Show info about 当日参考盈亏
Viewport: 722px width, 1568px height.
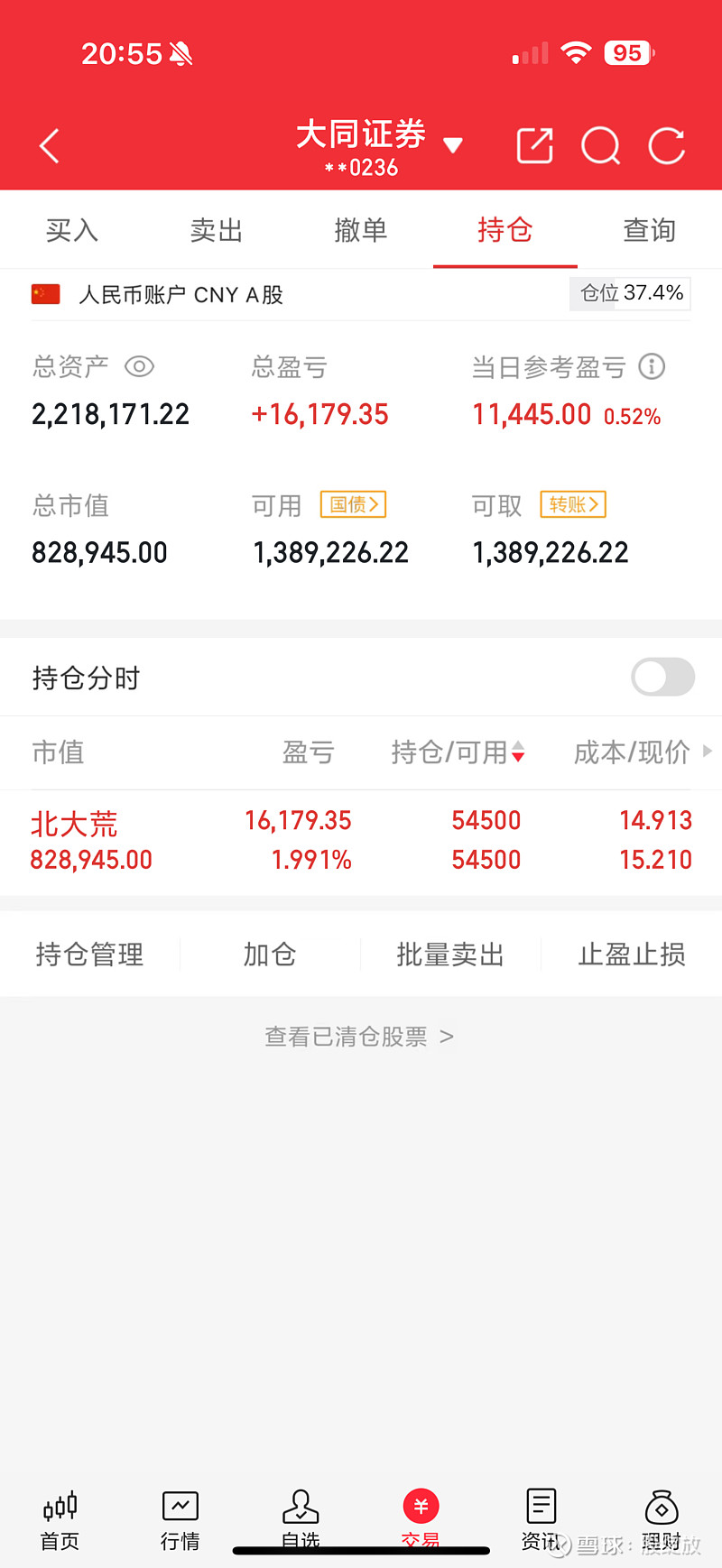(652, 366)
